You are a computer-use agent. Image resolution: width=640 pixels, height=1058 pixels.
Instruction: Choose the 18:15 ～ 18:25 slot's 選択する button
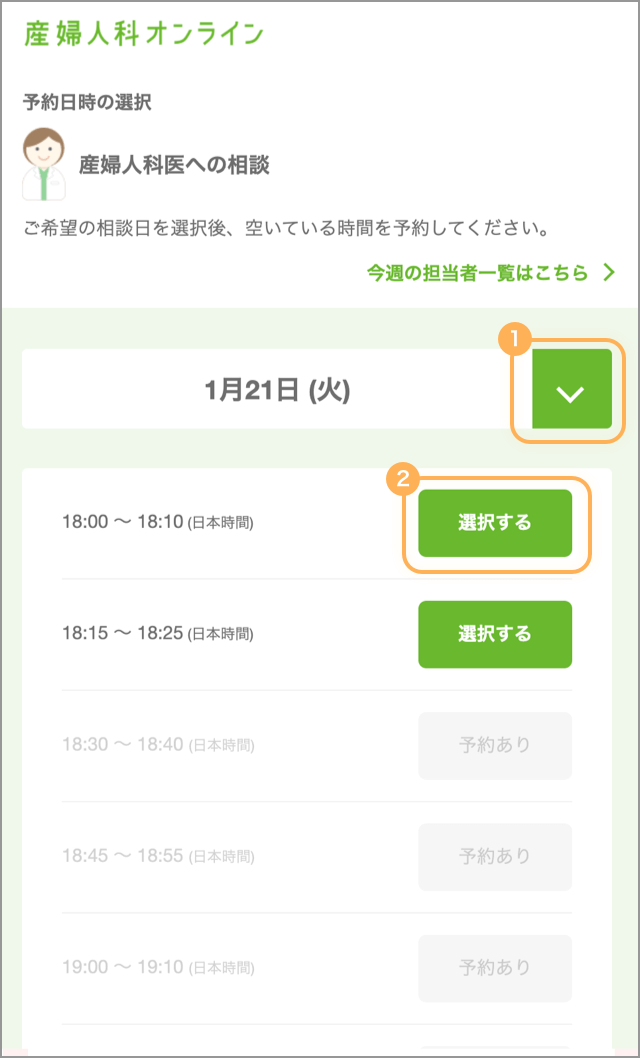pos(495,634)
